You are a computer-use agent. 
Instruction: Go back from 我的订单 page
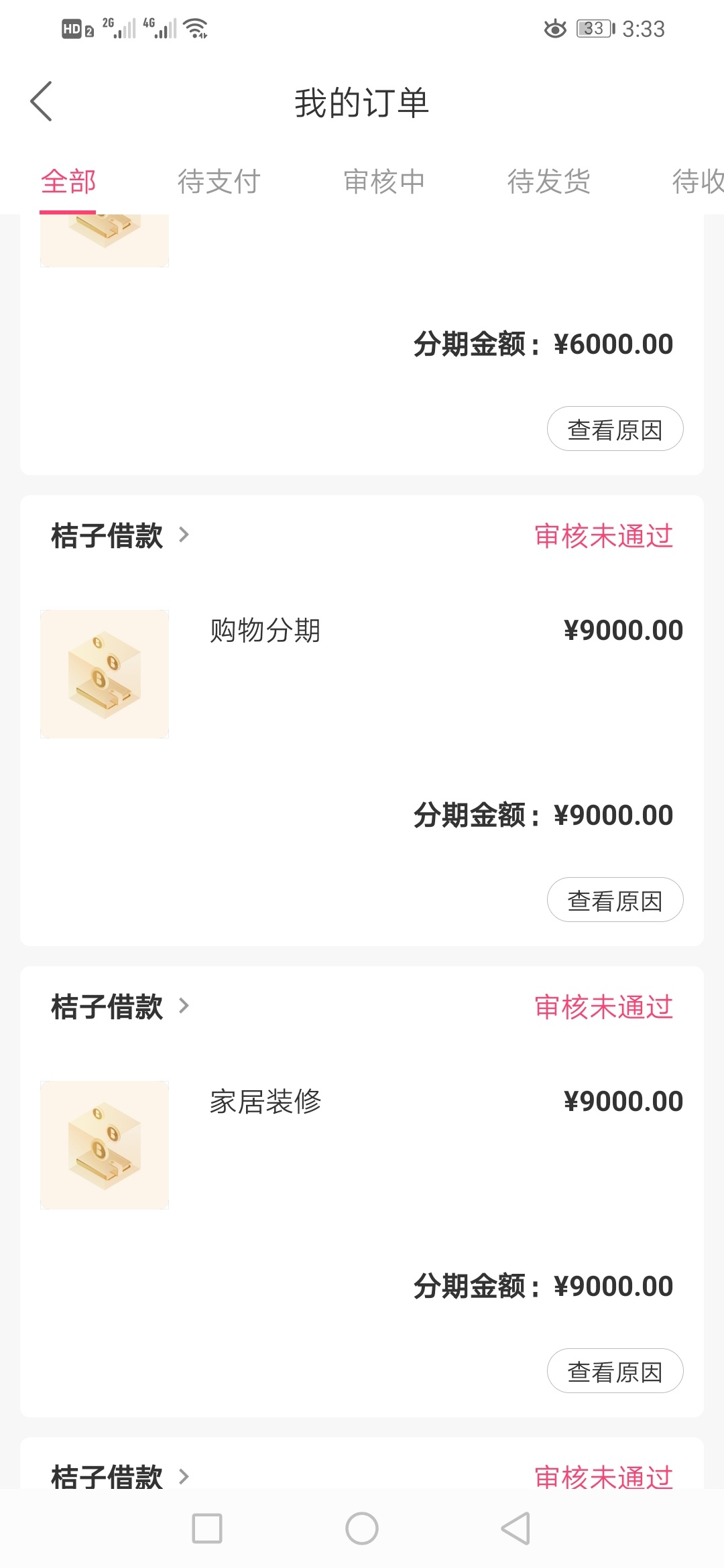pyautogui.click(x=42, y=102)
